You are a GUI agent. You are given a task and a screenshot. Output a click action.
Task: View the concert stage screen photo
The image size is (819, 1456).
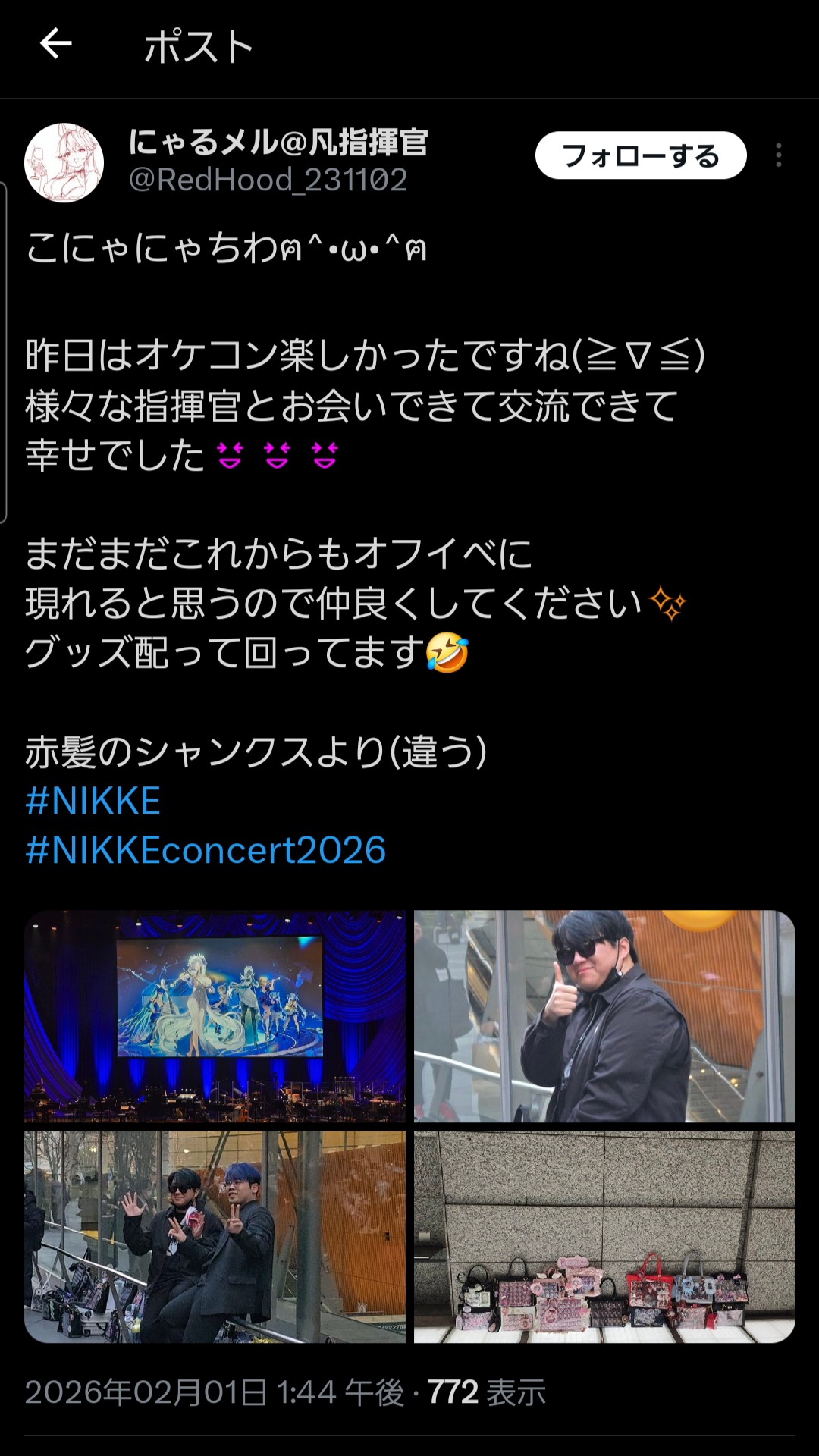(215, 1015)
